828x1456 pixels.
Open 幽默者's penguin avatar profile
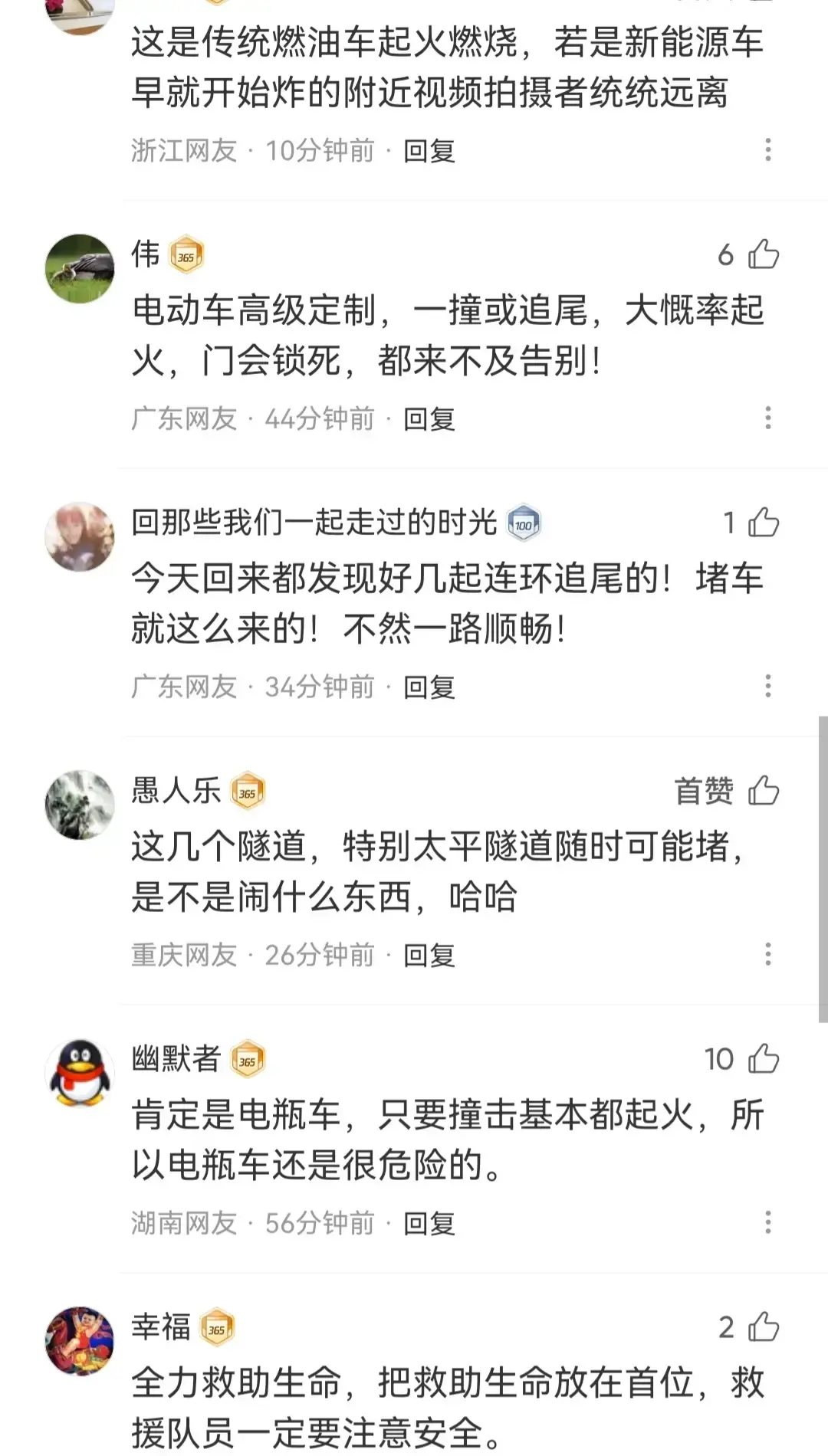pyautogui.click(x=80, y=1073)
